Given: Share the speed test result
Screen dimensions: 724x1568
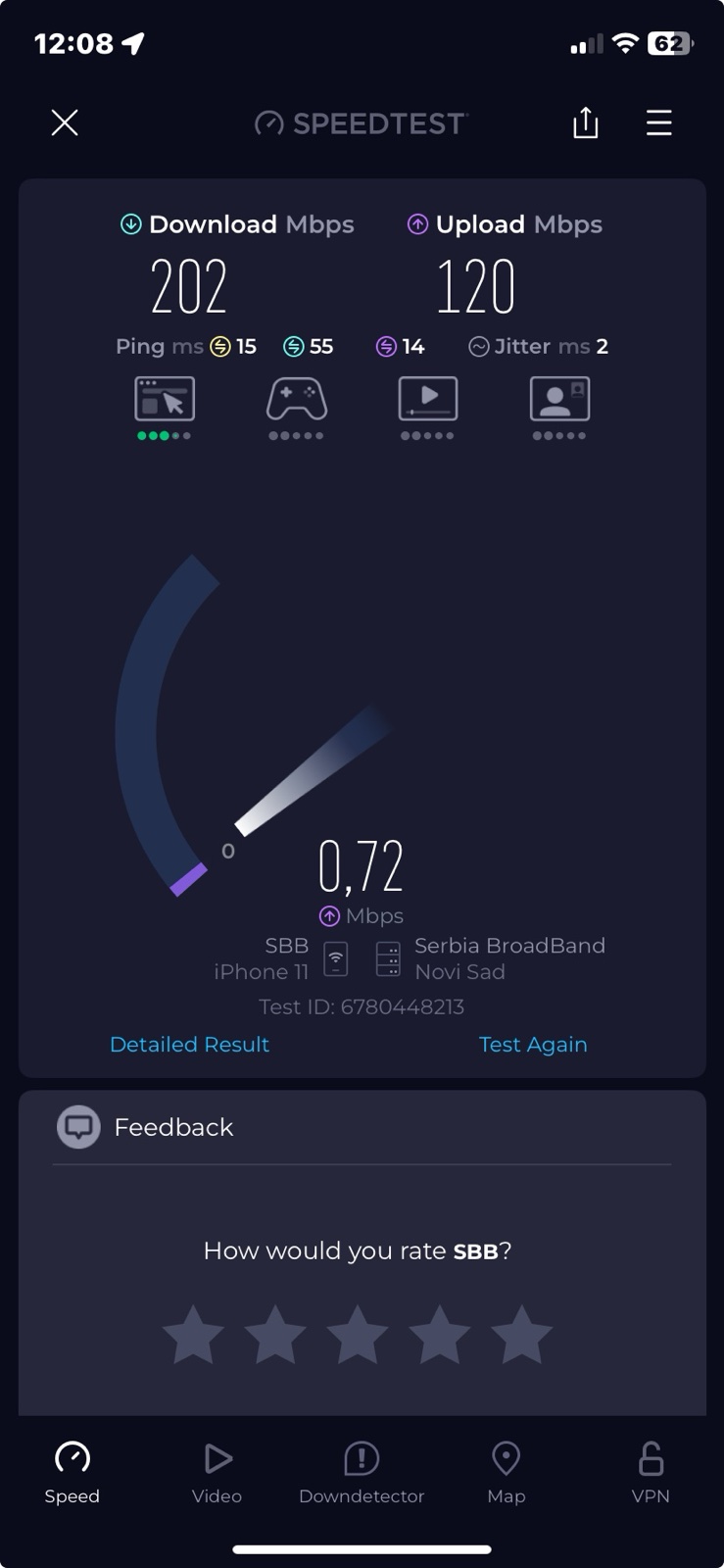Looking at the screenshot, I should coord(585,122).
